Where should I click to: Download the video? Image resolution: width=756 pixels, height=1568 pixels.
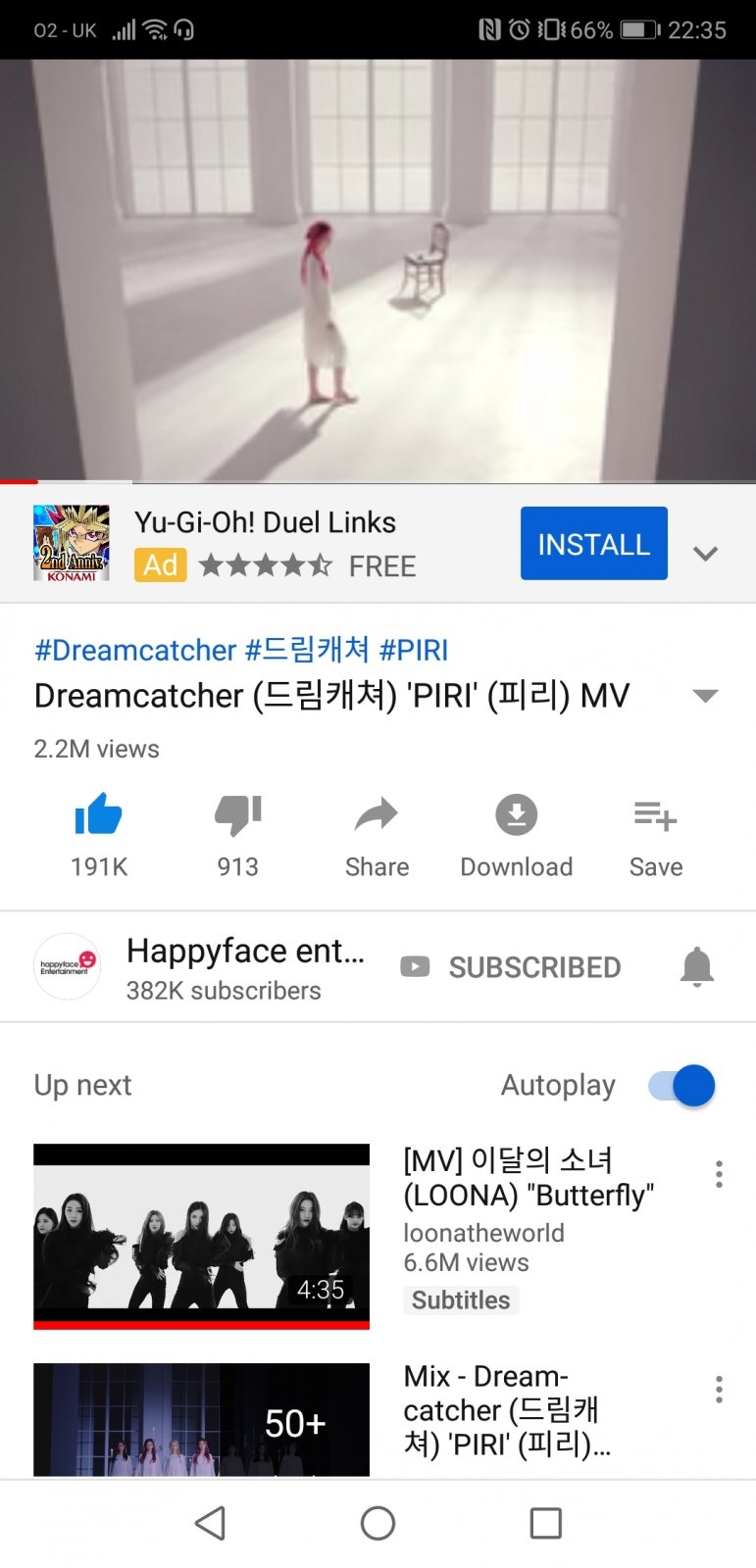517,835
